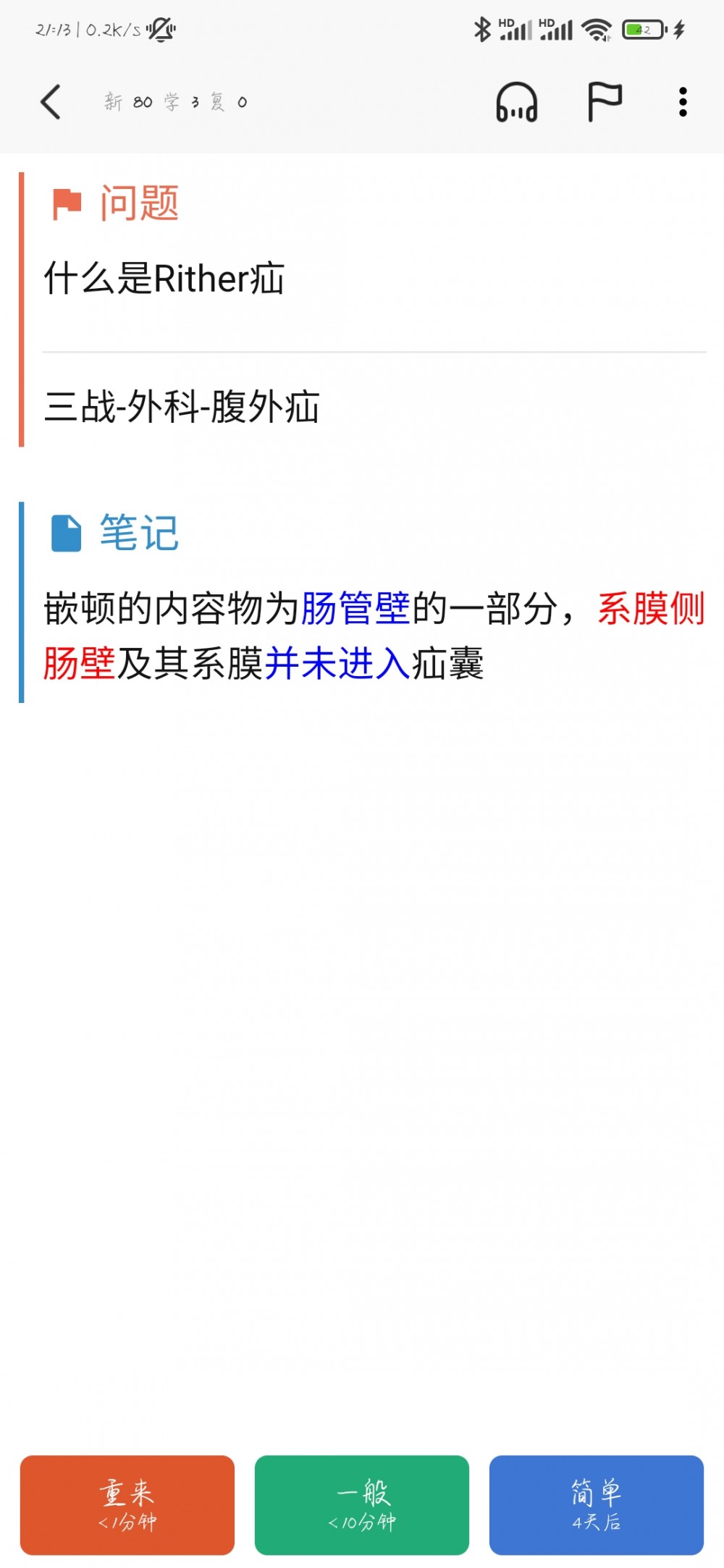Flag this card with the flag icon
The image size is (724, 1568).
[604, 102]
